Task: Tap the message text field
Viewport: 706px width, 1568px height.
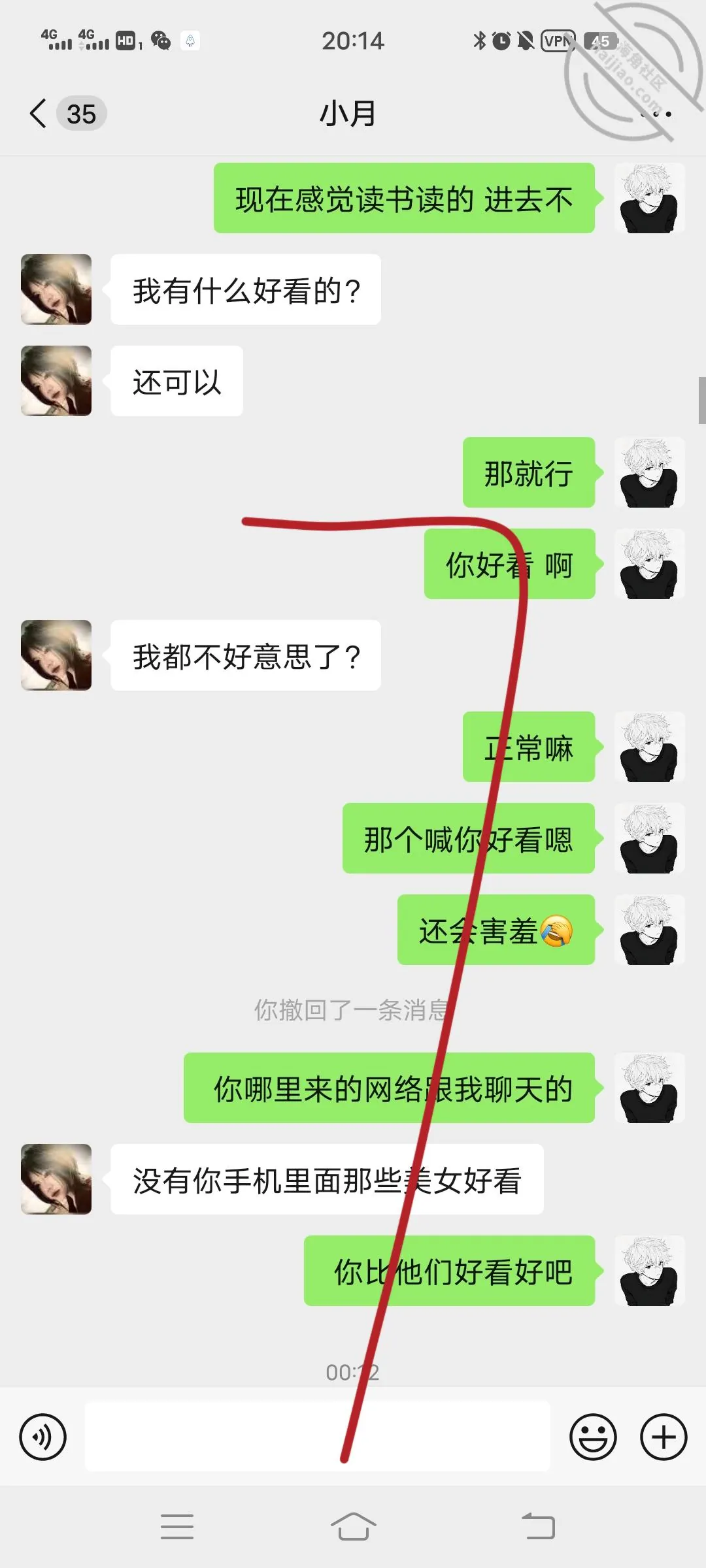Action: coord(317,1436)
